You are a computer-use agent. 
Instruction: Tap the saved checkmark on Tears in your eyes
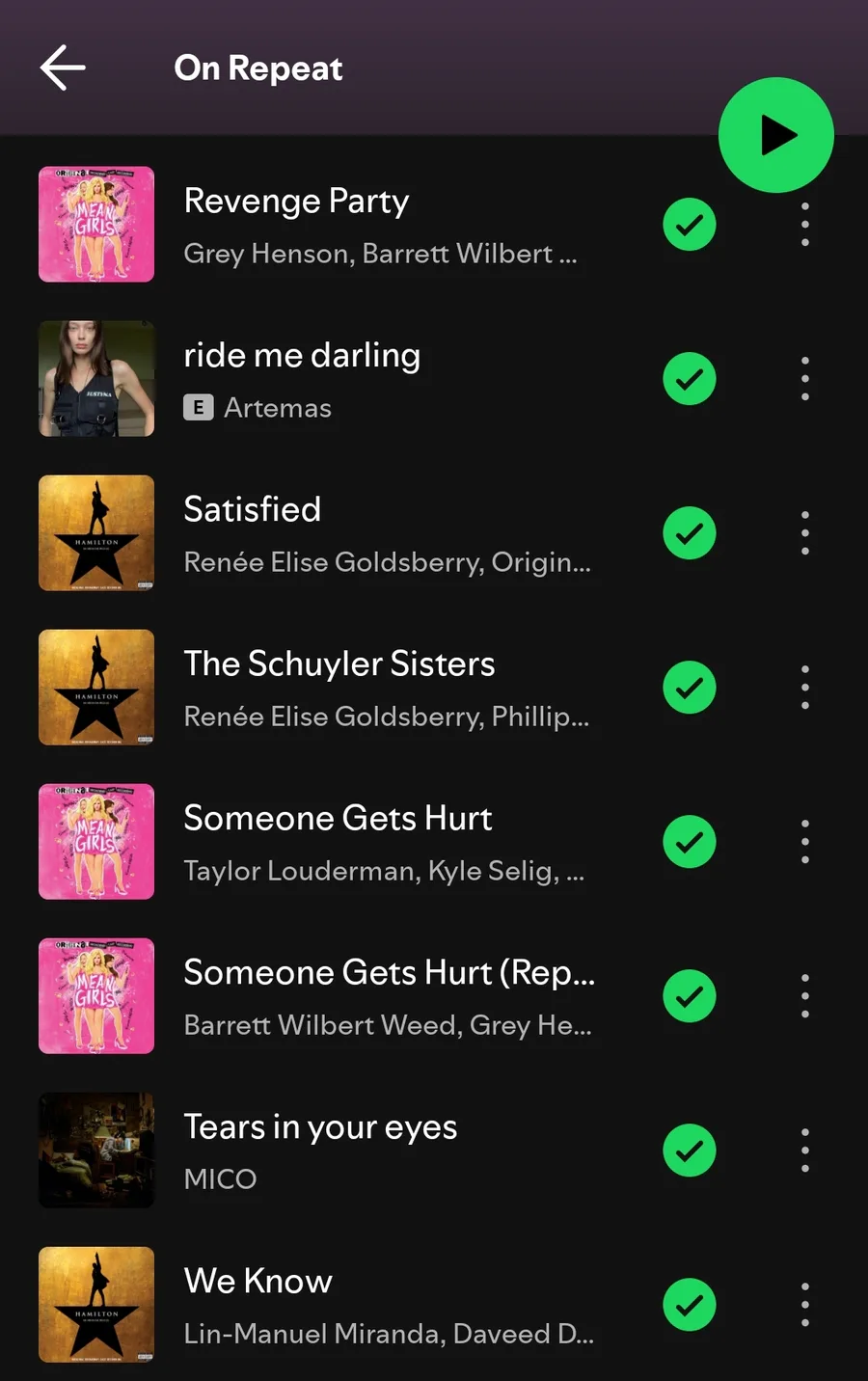coord(690,1151)
